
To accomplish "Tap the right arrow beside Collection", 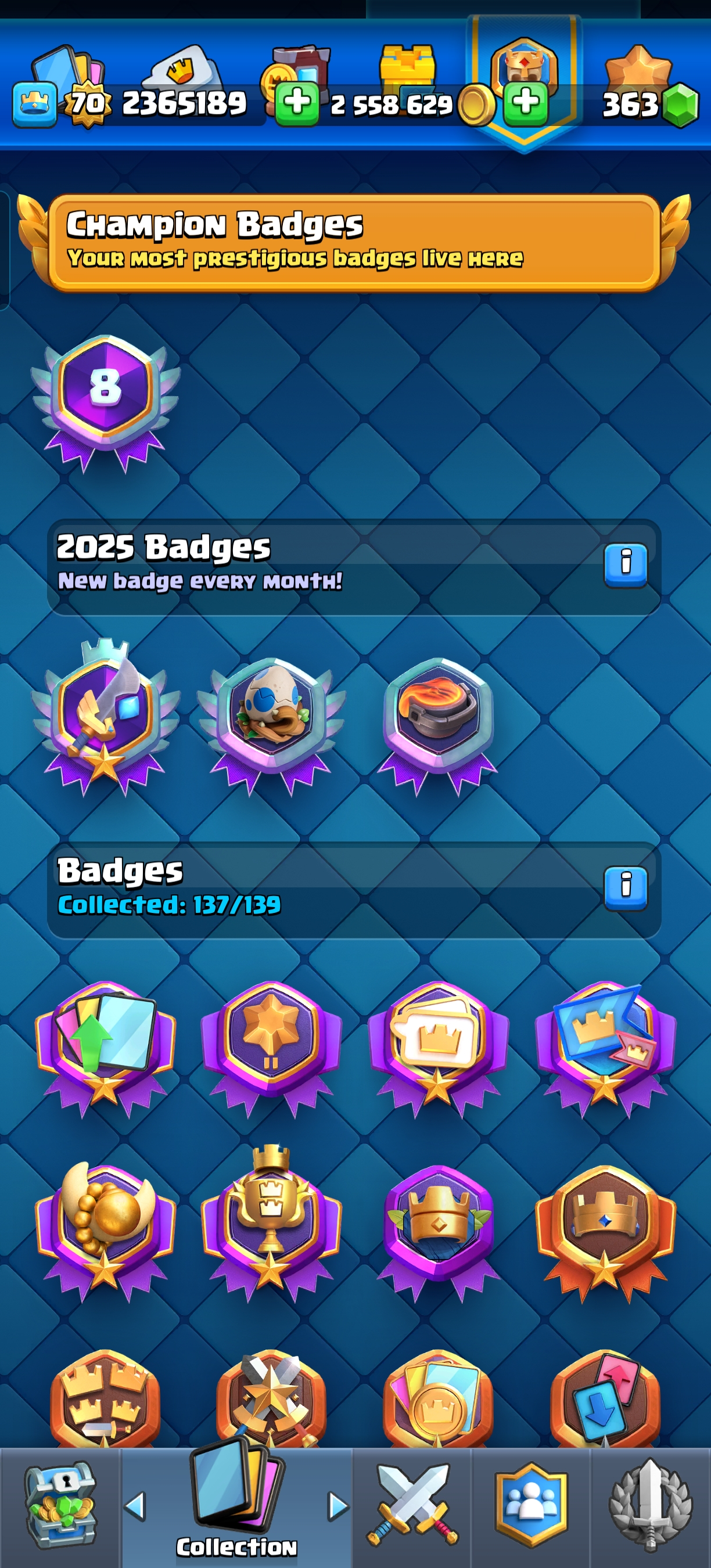I will tap(338, 1506).
